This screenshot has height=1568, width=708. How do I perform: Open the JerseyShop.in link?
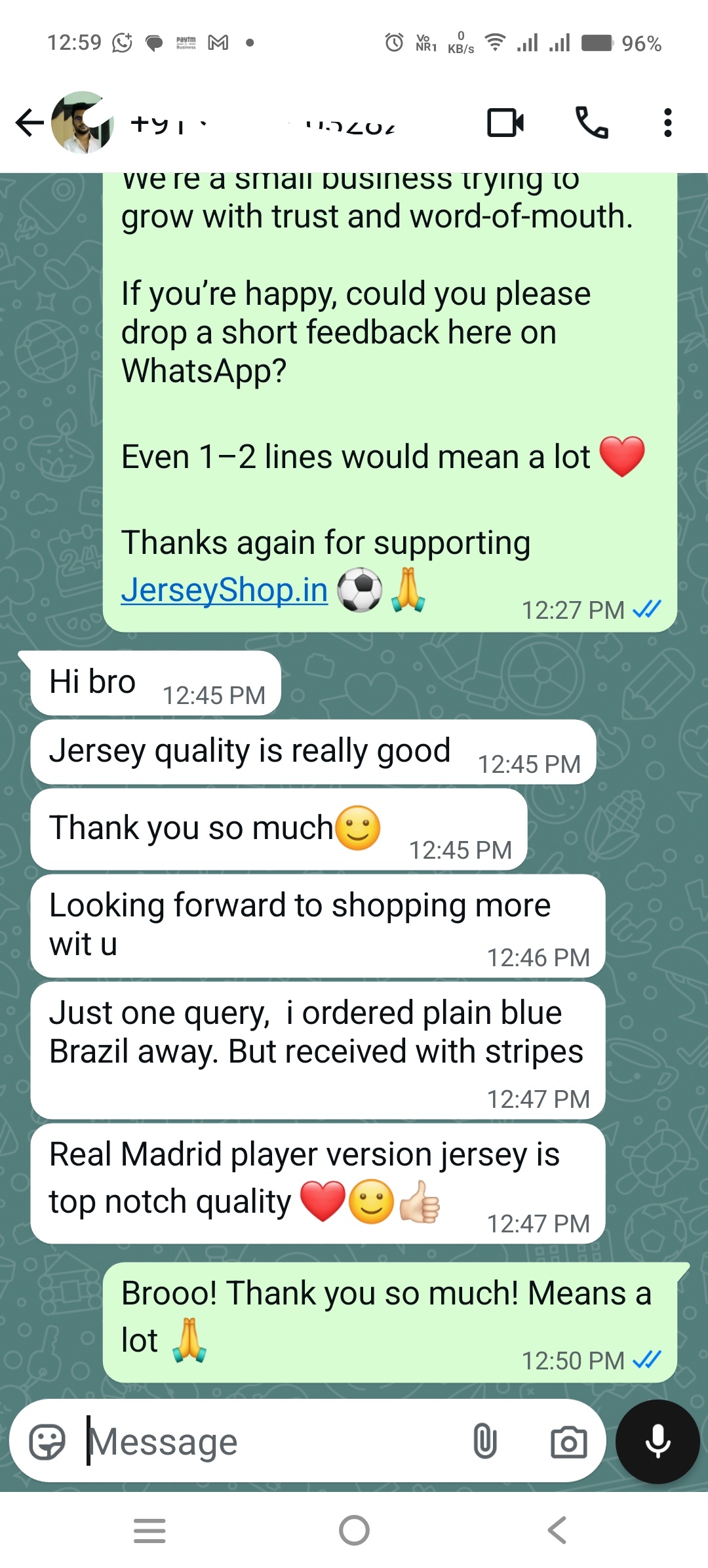coord(224,590)
